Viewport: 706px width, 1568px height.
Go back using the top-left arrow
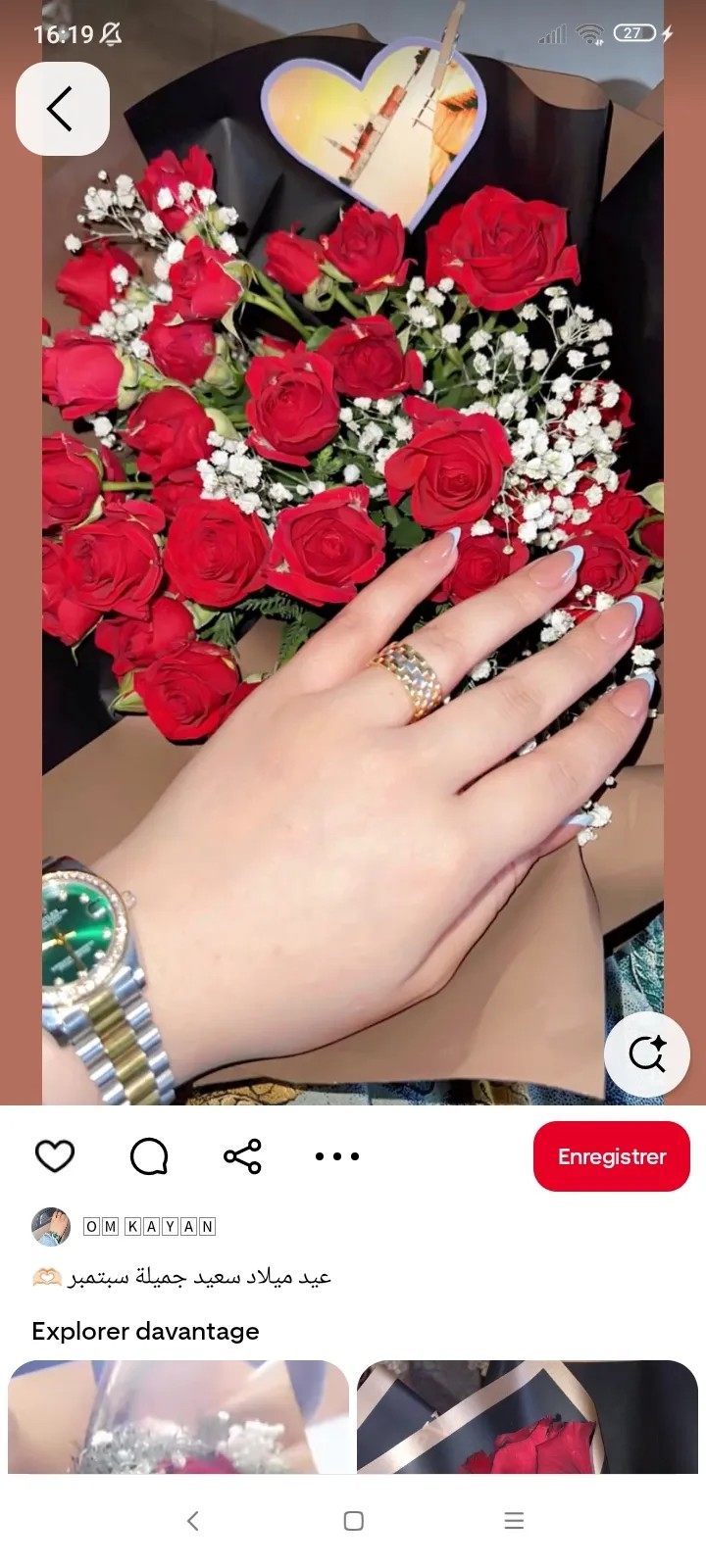click(62, 109)
